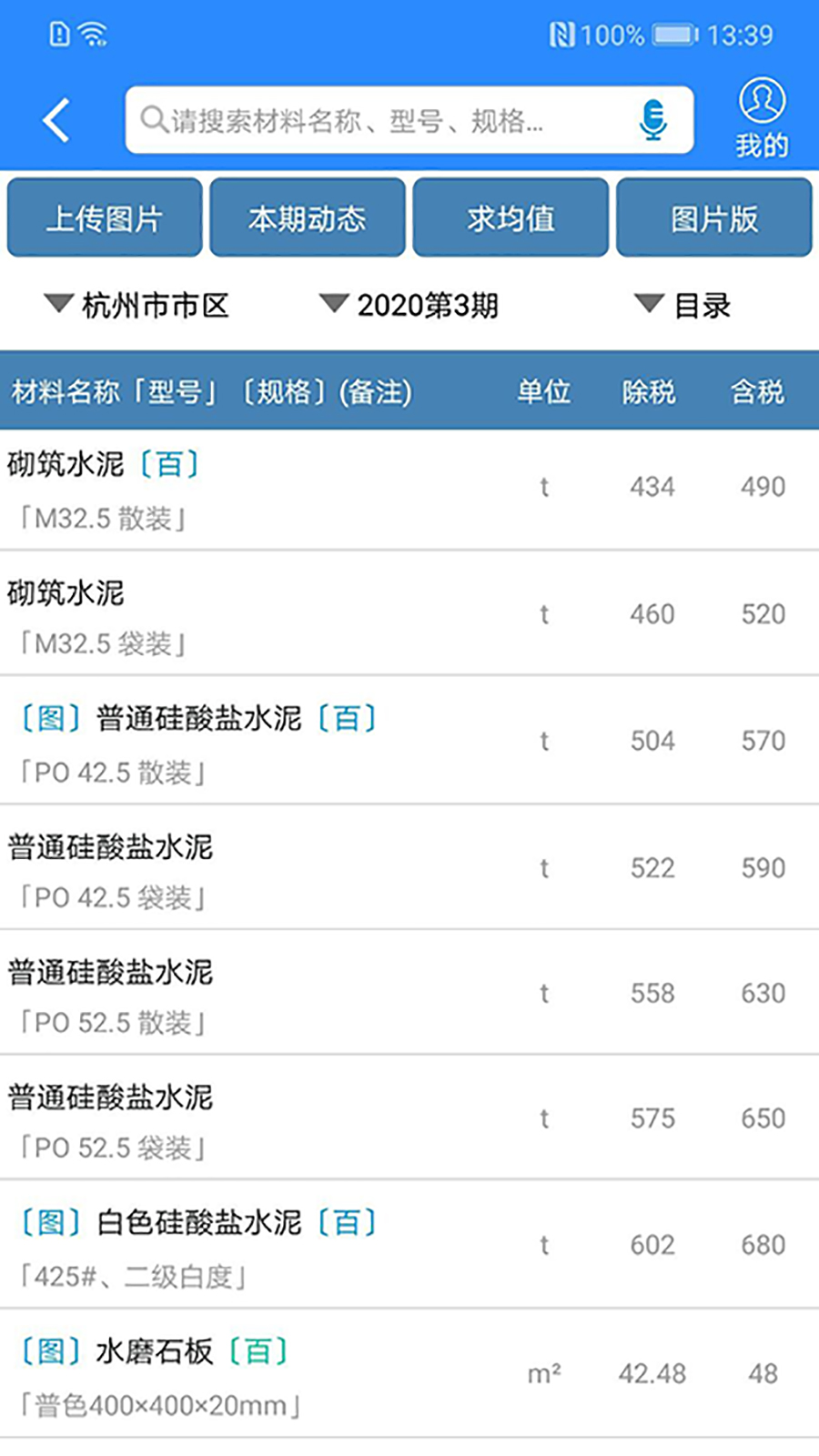Image resolution: width=819 pixels, height=1456 pixels.
Task: Open the 水磨石板 row
Action: pos(409,1374)
